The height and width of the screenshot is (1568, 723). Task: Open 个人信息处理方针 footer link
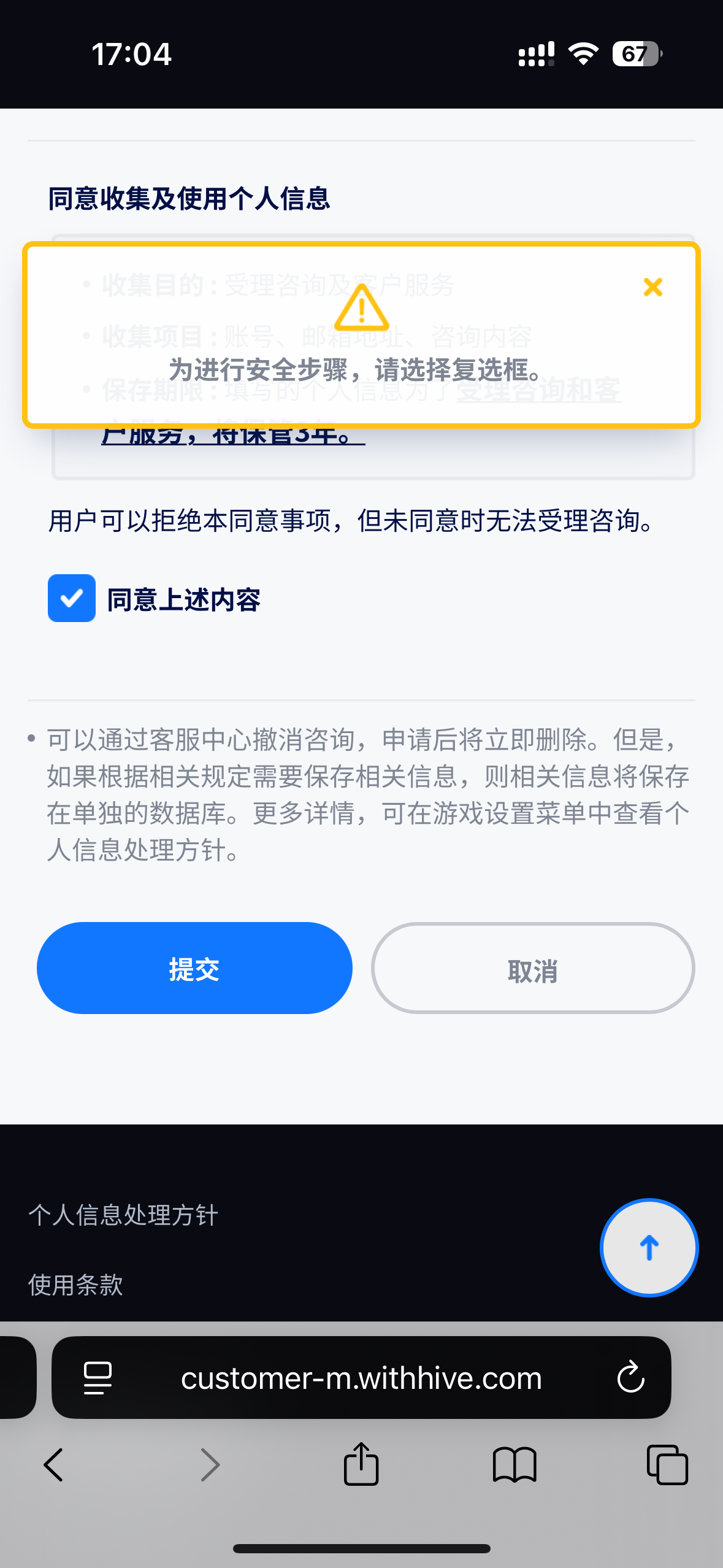pyautogui.click(x=123, y=1215)
